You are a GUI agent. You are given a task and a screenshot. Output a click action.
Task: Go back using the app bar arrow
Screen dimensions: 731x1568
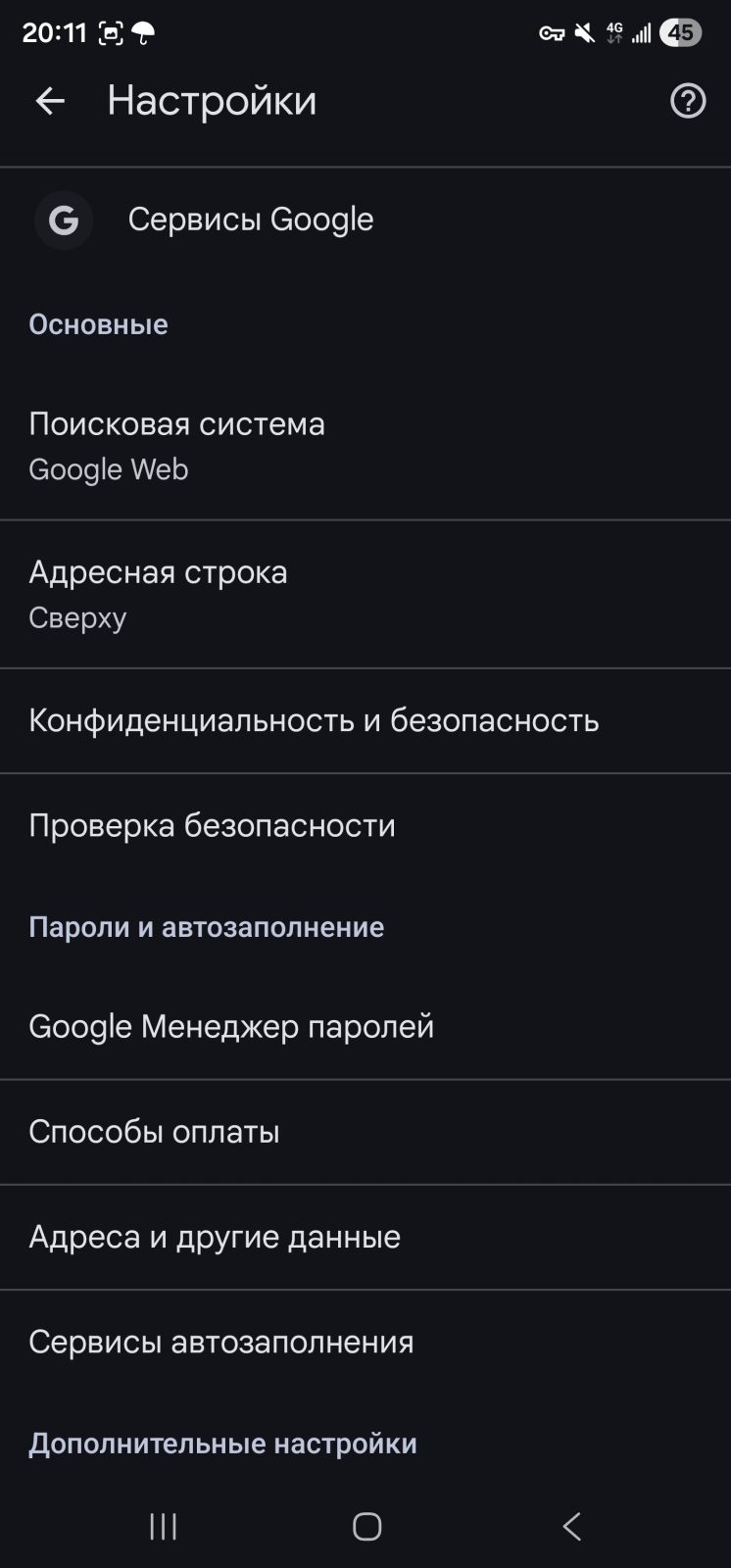point(50,101)
